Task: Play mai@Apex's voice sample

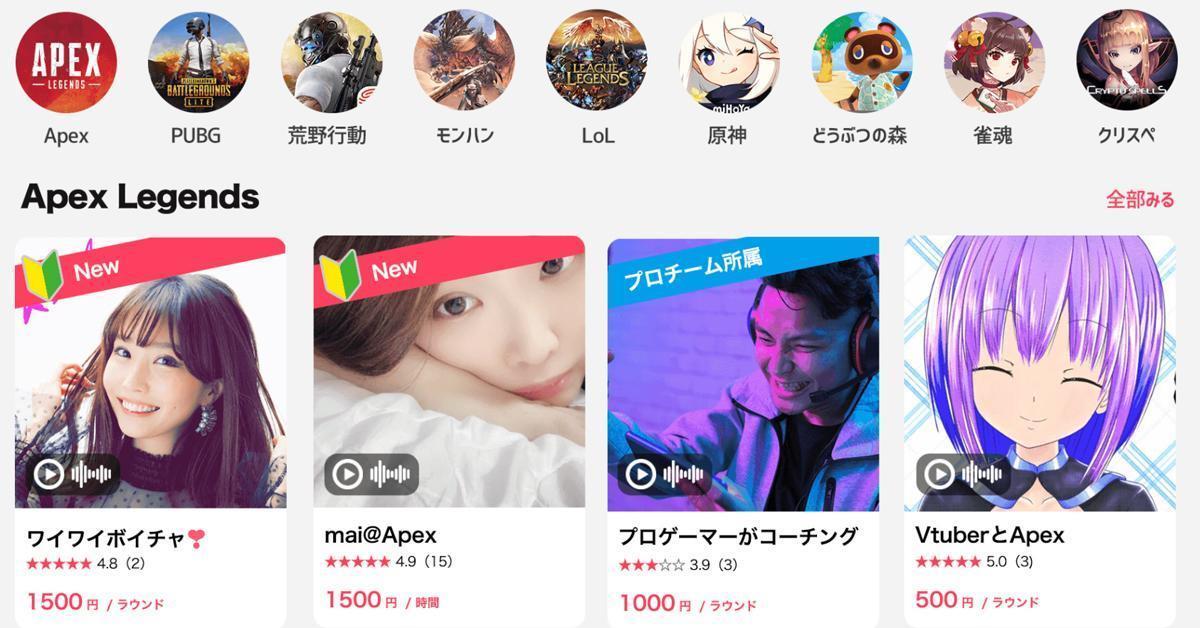Action: coord(347,473)
